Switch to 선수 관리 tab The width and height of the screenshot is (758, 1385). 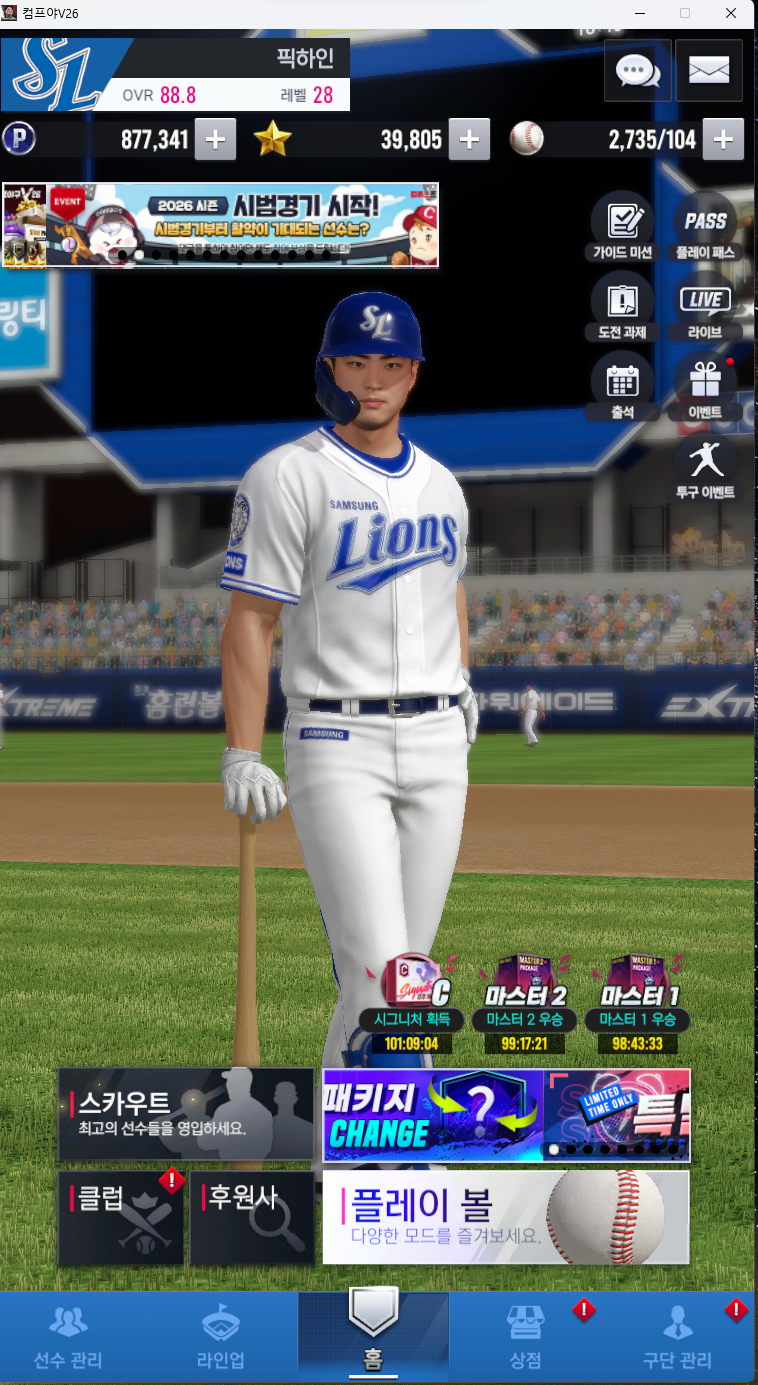[x=68, y=1336]
